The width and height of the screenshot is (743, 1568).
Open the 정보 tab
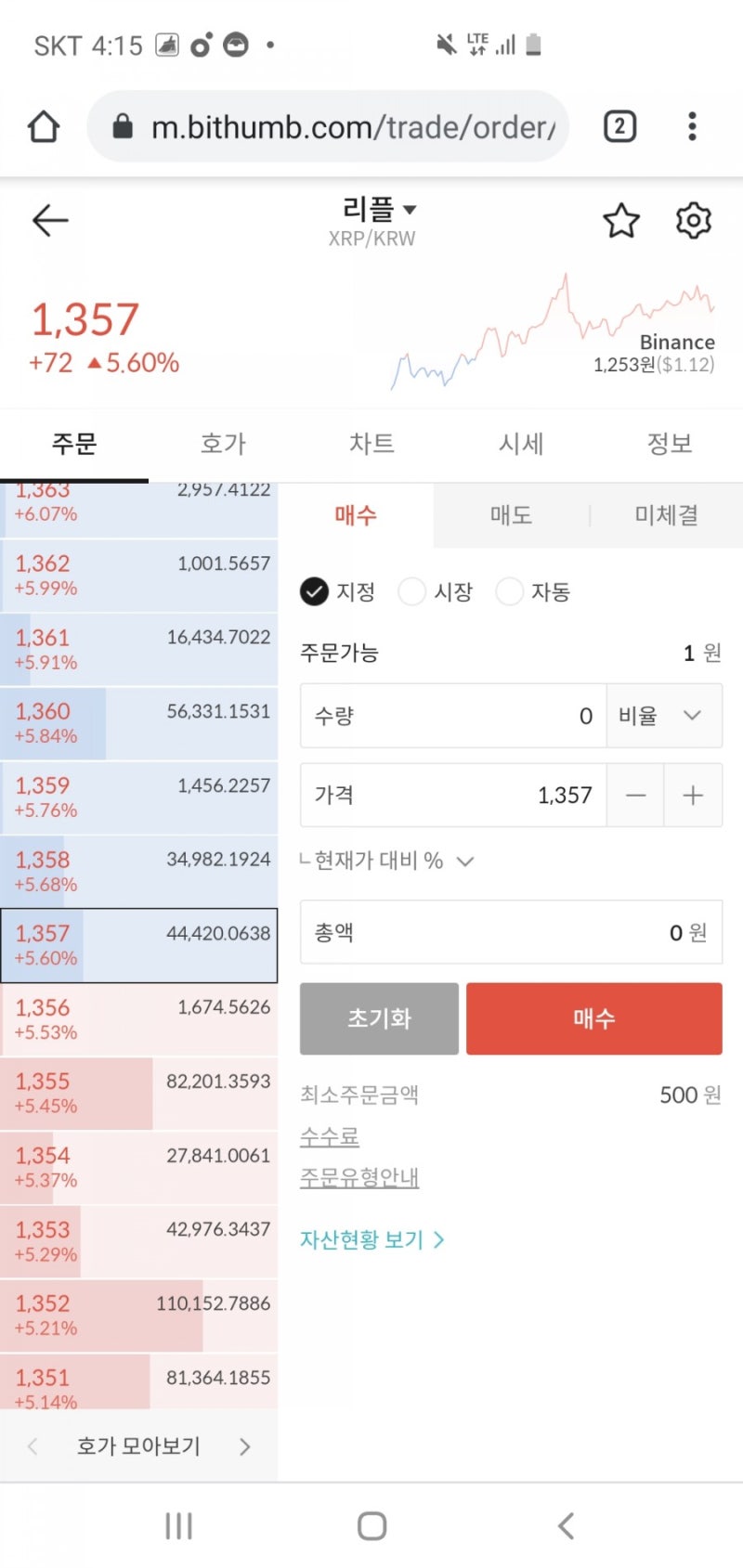[669, 444]
